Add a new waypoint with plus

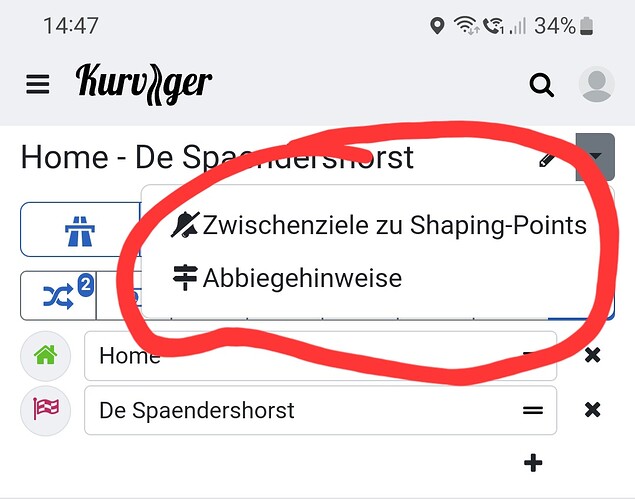(533, 462)
